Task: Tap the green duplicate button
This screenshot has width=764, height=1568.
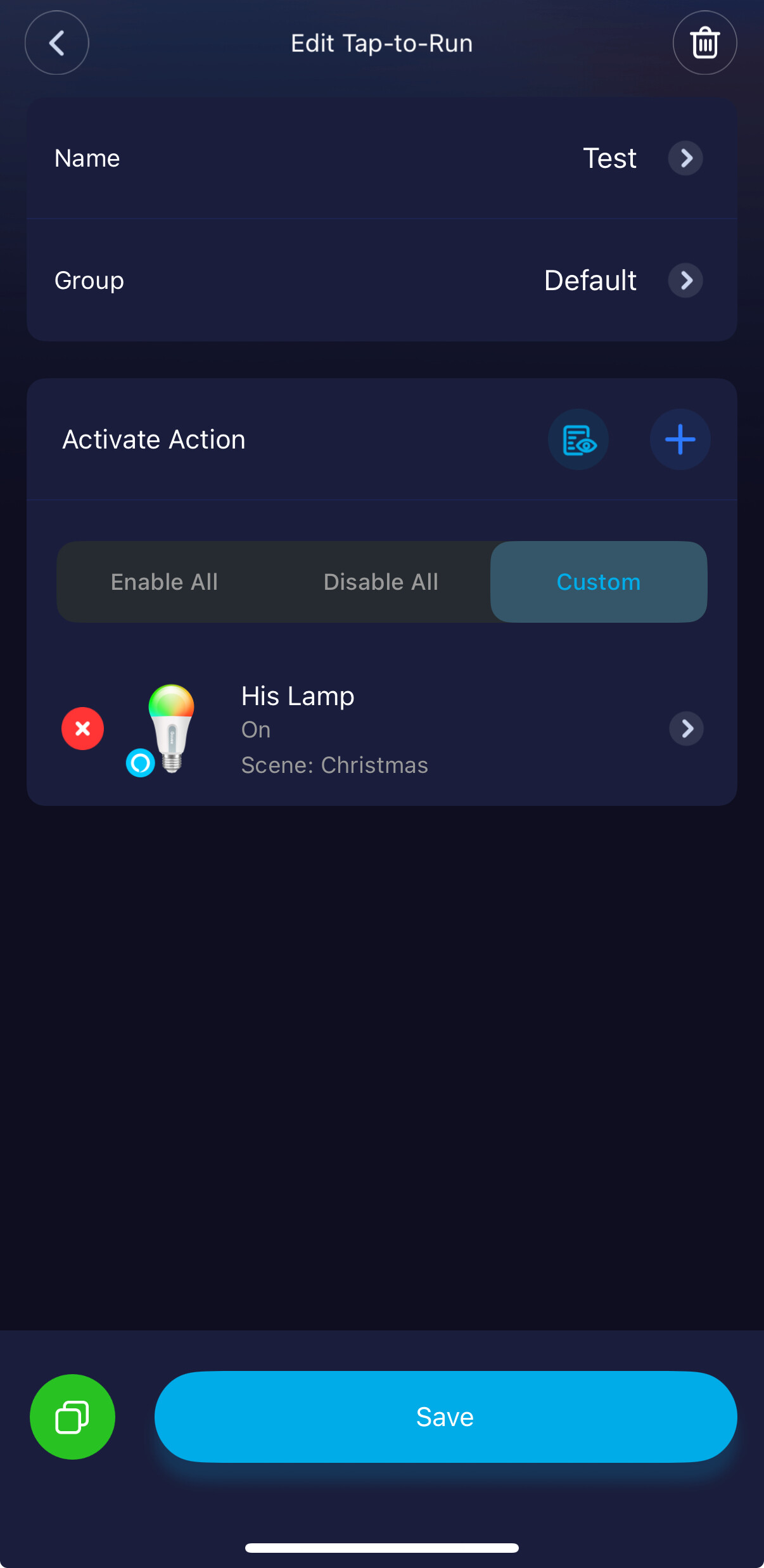Action: [72, 1417]
